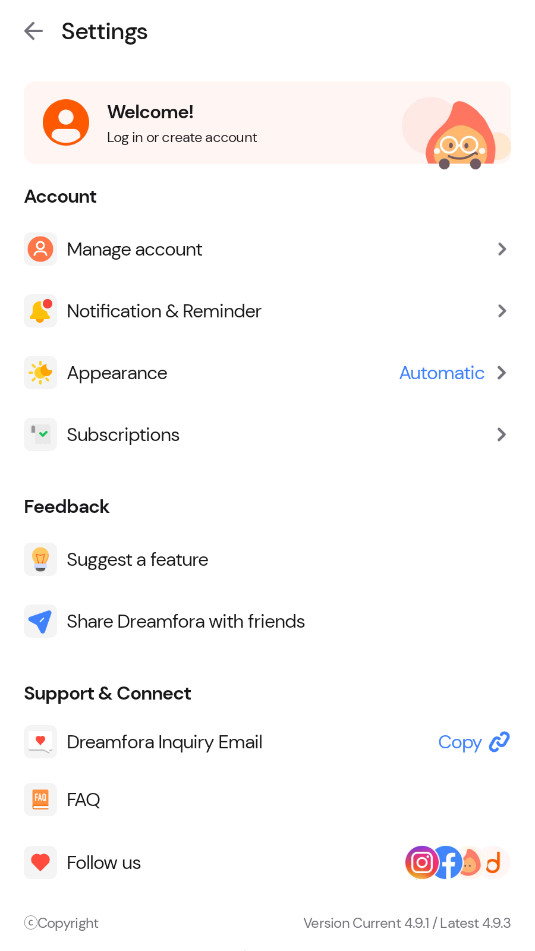
Task: Open the FAQ page
Action: point(268,800)
